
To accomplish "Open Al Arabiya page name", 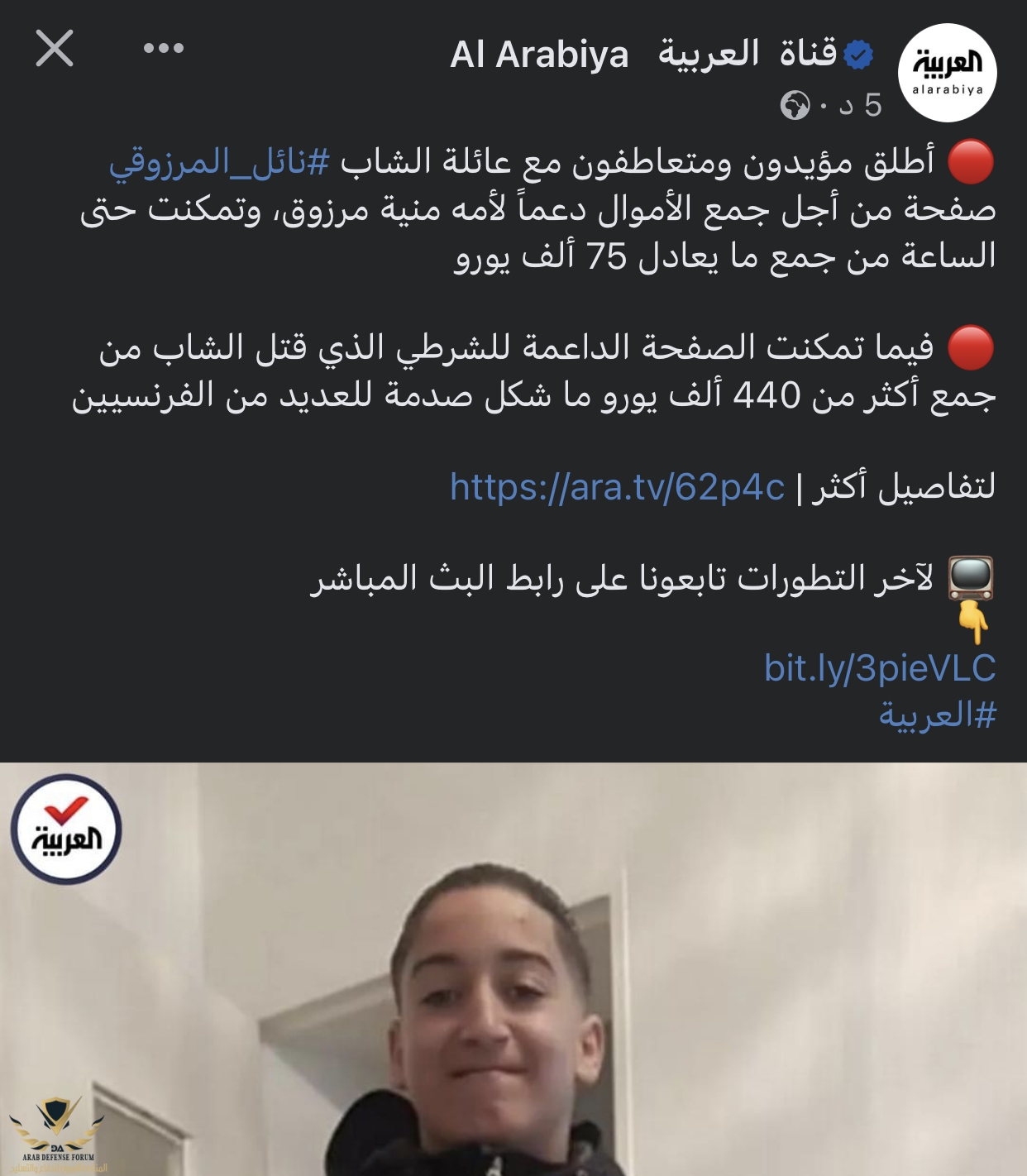I will (645, 55).
